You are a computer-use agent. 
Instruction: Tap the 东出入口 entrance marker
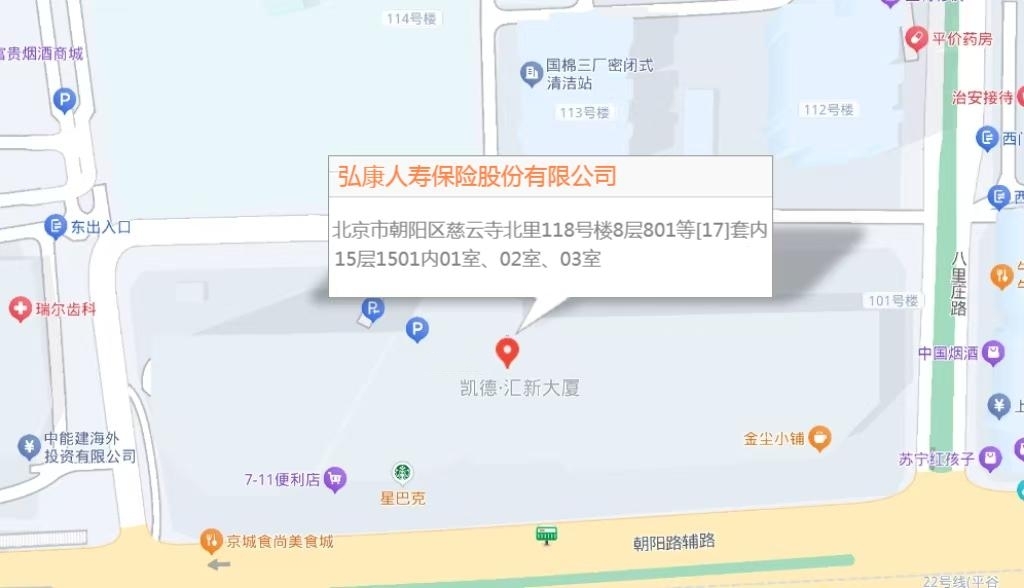56,227
